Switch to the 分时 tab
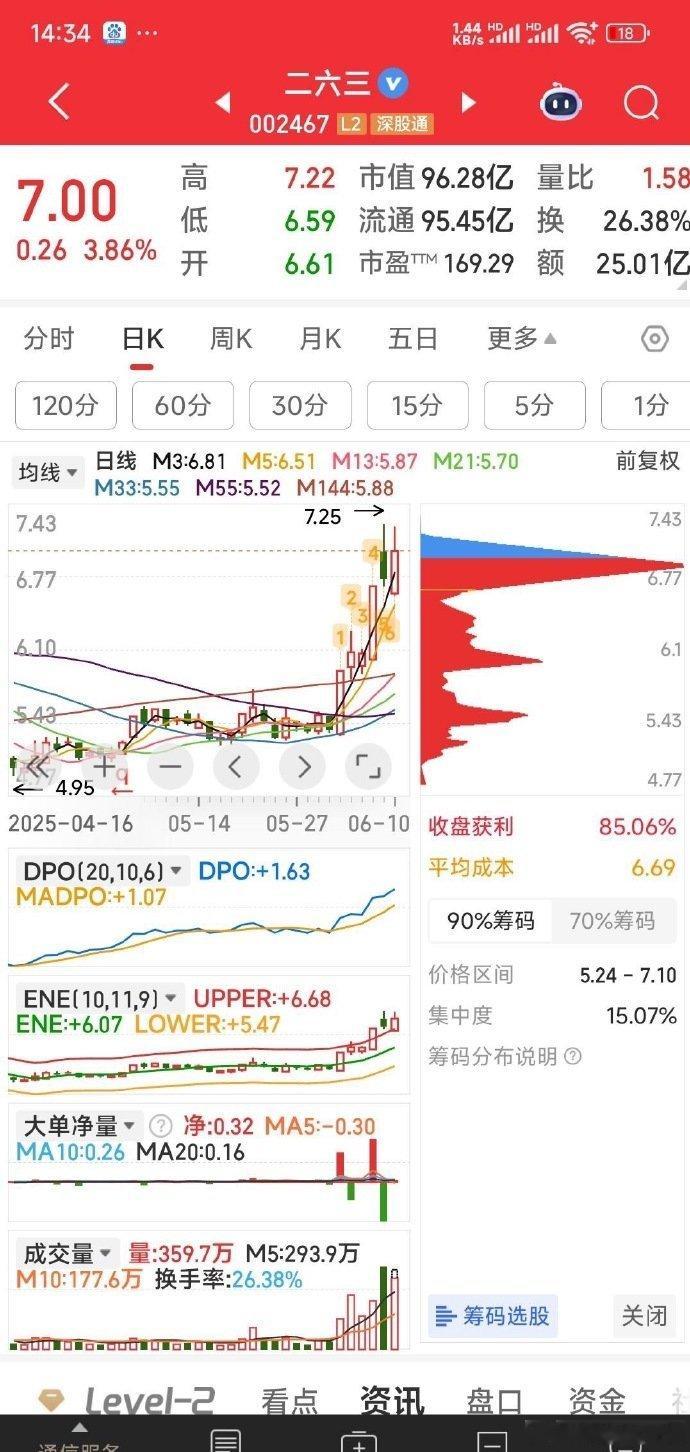Viewport: 690px width, 1452px height. [49, 339]
